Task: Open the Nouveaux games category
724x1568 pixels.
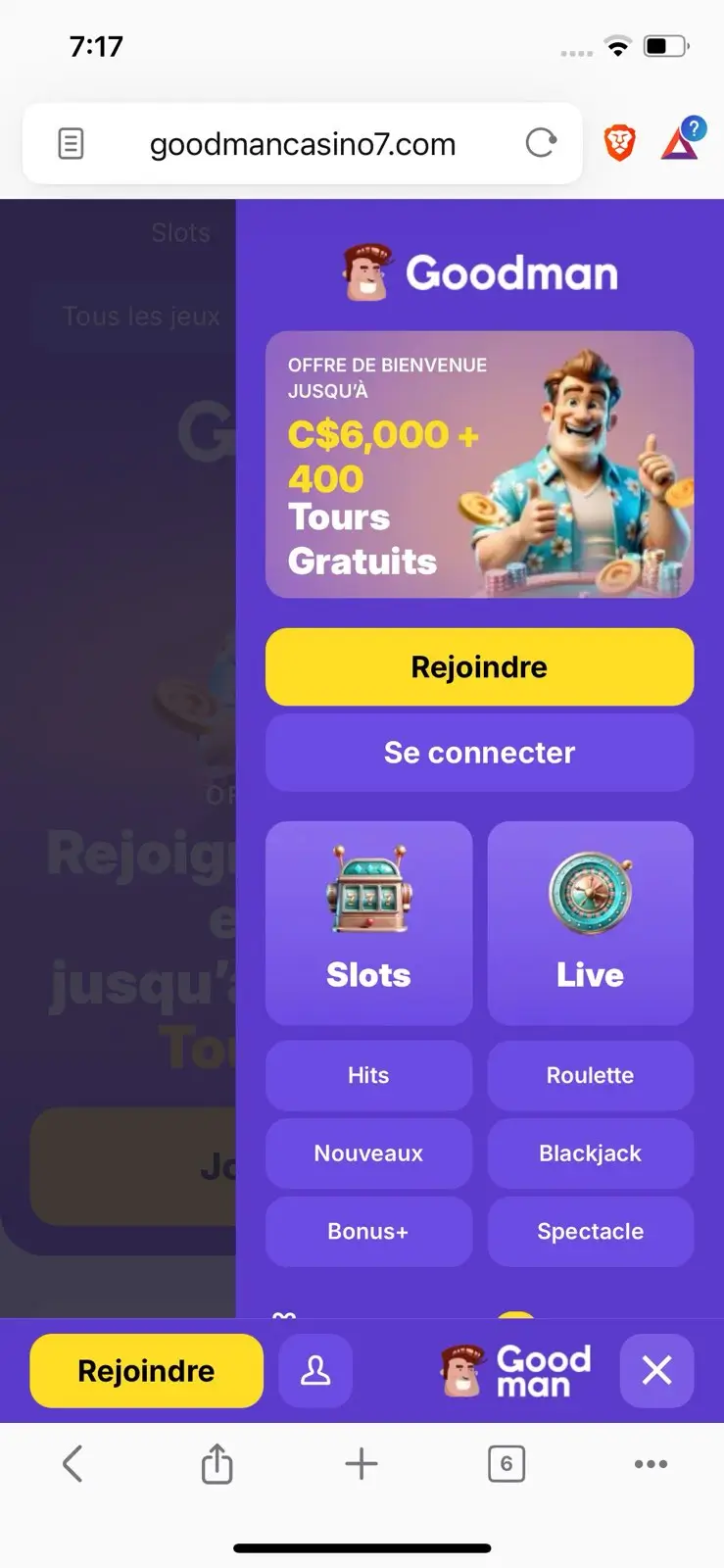Action: (368, 1153)
